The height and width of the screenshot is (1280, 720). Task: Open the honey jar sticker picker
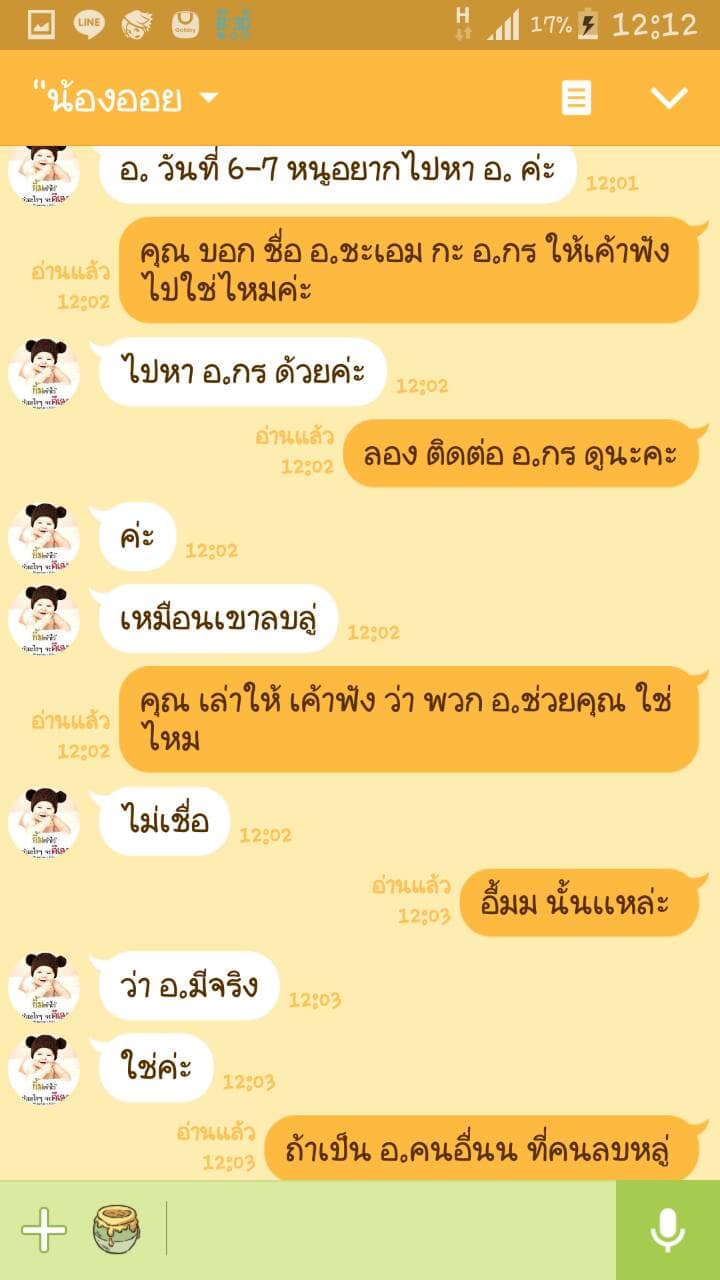pyautogui.click(x=117, y=1230)
